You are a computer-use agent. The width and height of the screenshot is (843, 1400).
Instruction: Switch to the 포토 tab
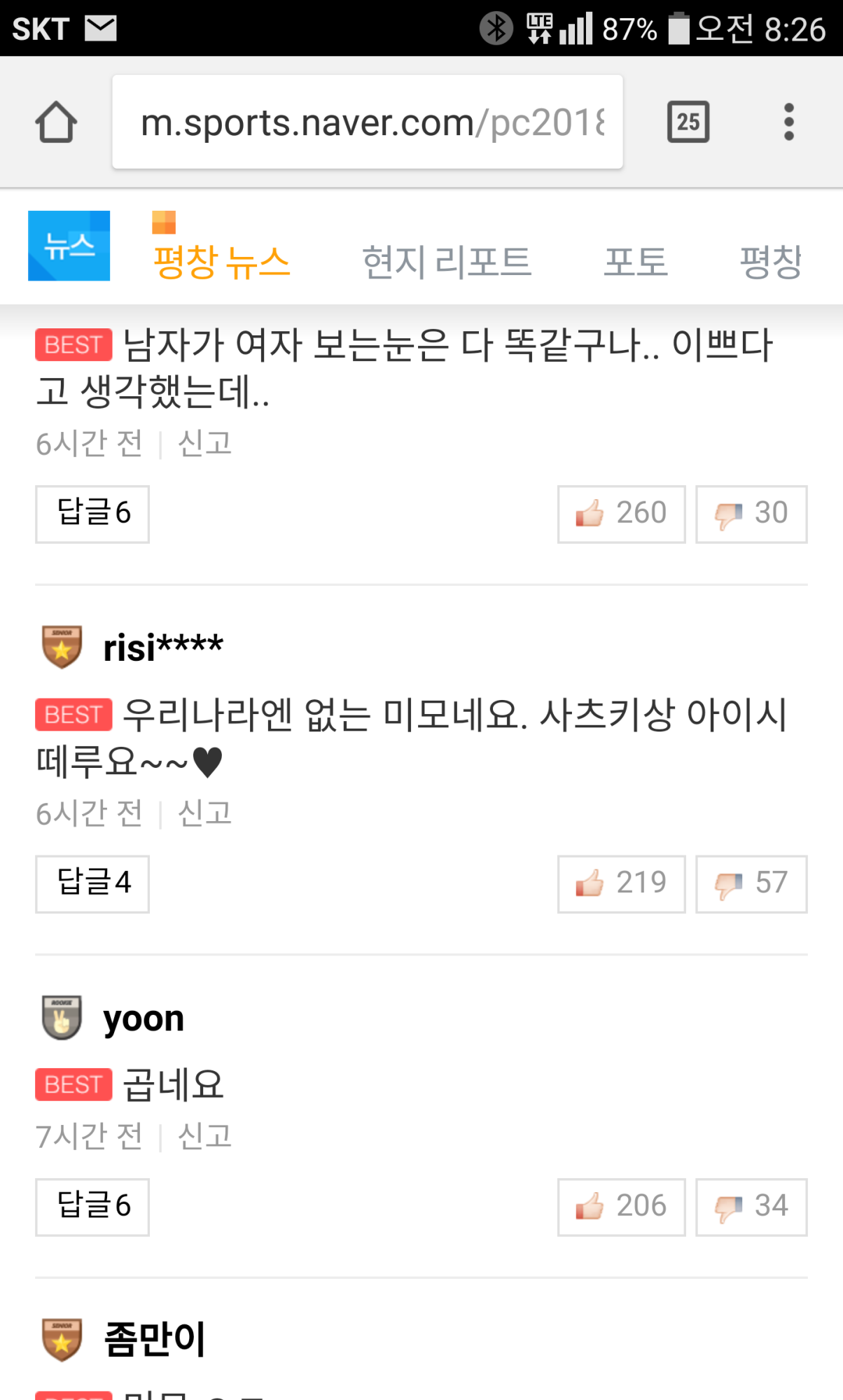coord(636,261)
